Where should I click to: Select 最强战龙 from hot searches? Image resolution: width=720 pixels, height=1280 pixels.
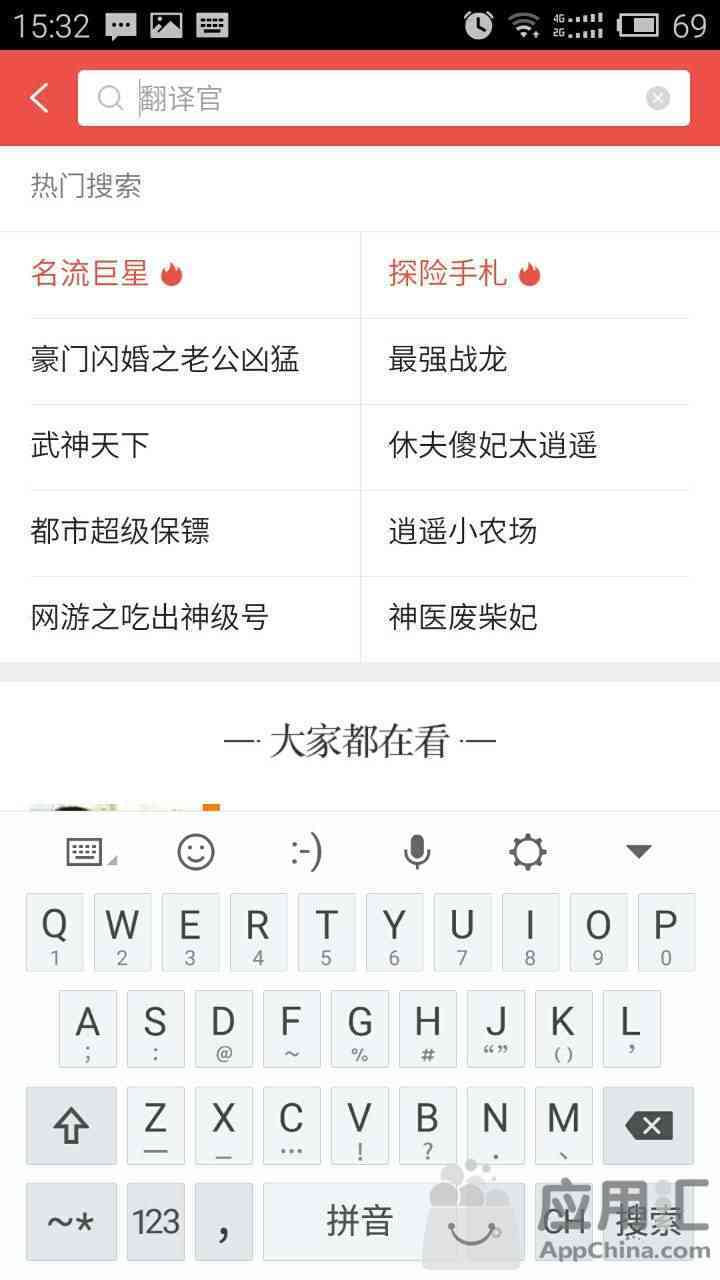tap(448, 360)
